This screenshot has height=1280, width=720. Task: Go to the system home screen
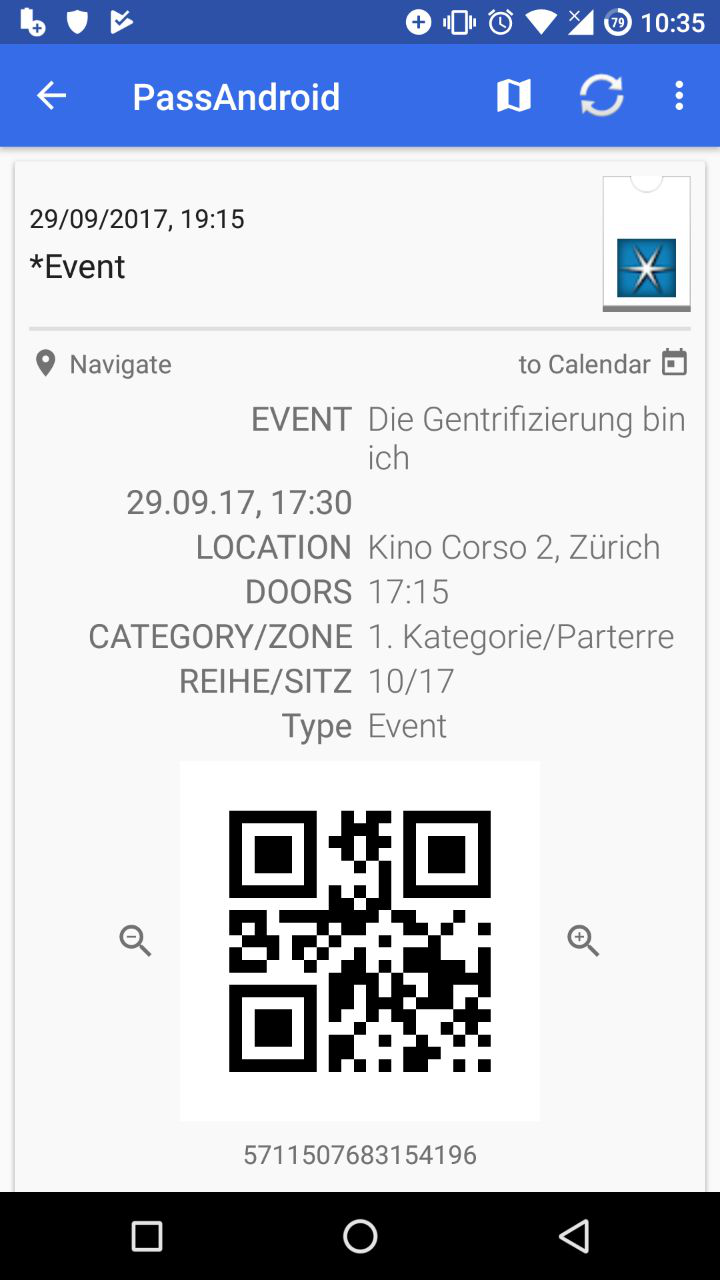pos(360,1236)
